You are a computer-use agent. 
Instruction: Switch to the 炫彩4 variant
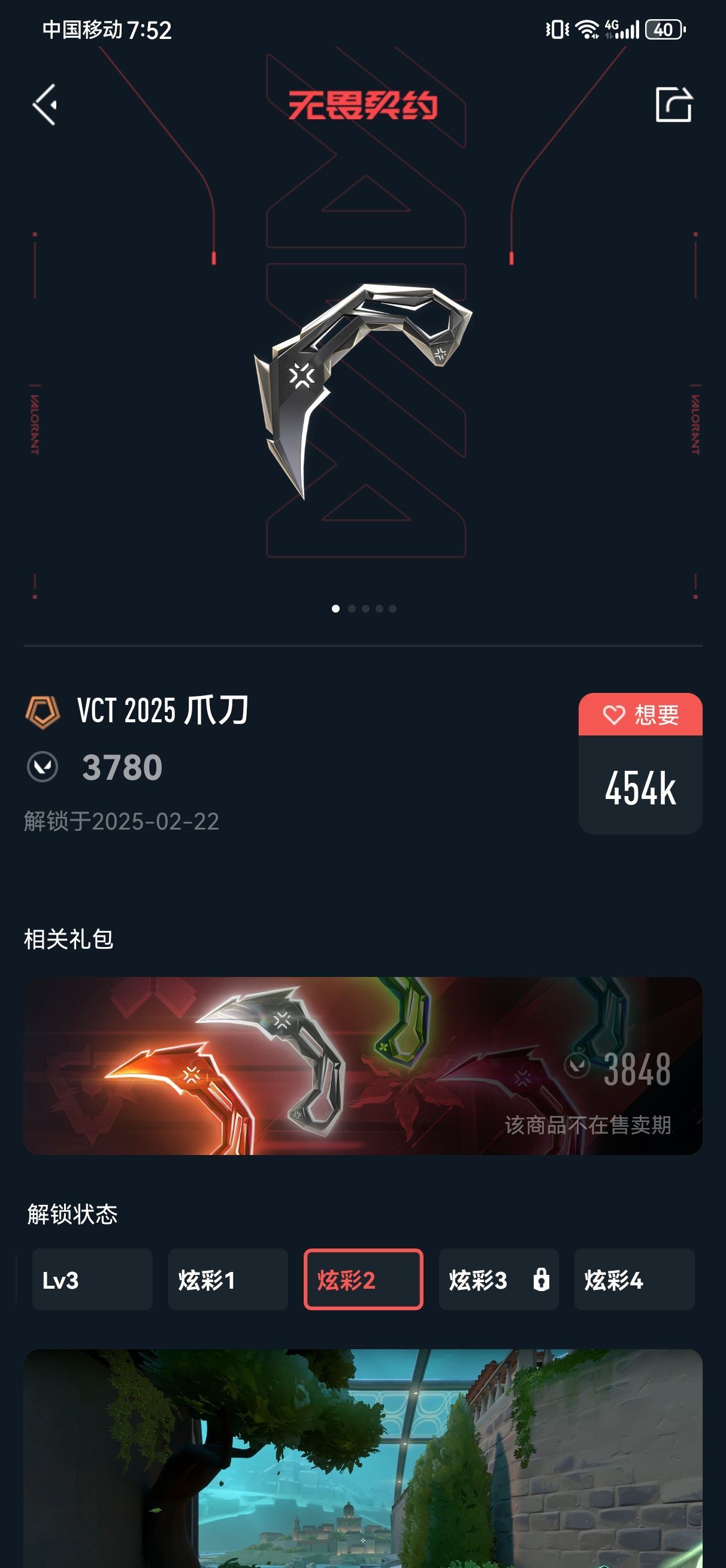pos(634,1280)
